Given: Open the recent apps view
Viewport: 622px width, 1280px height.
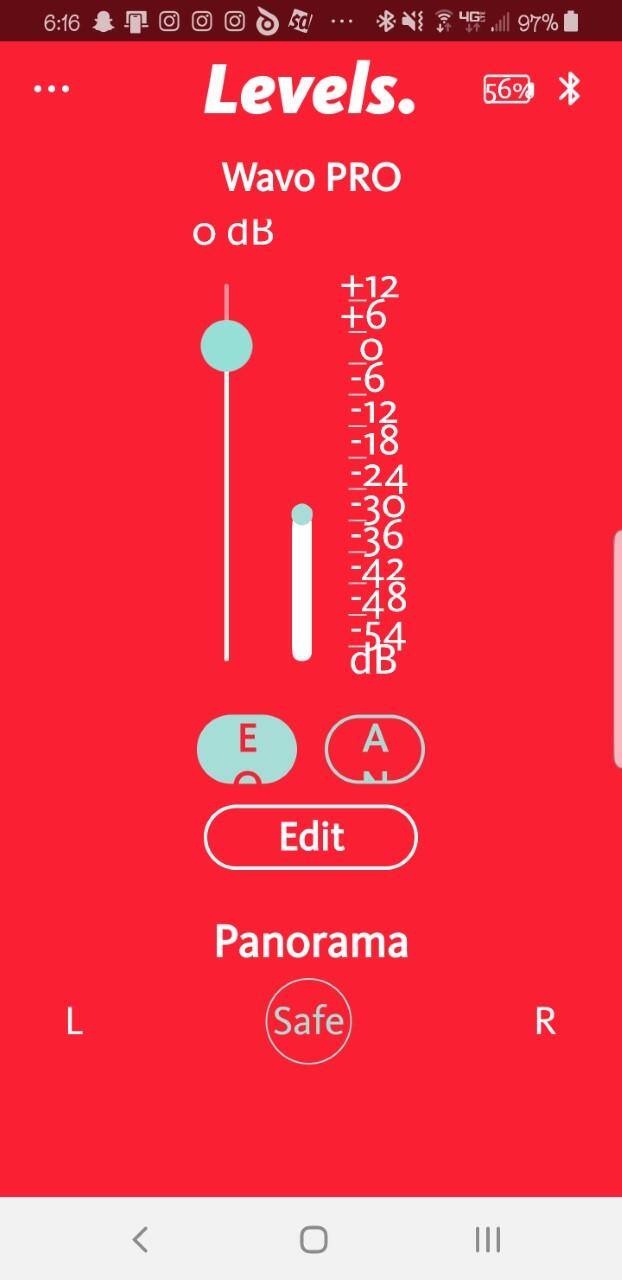Looking at the screenshot, I should pyautogui.click(x=487, y=1240).
